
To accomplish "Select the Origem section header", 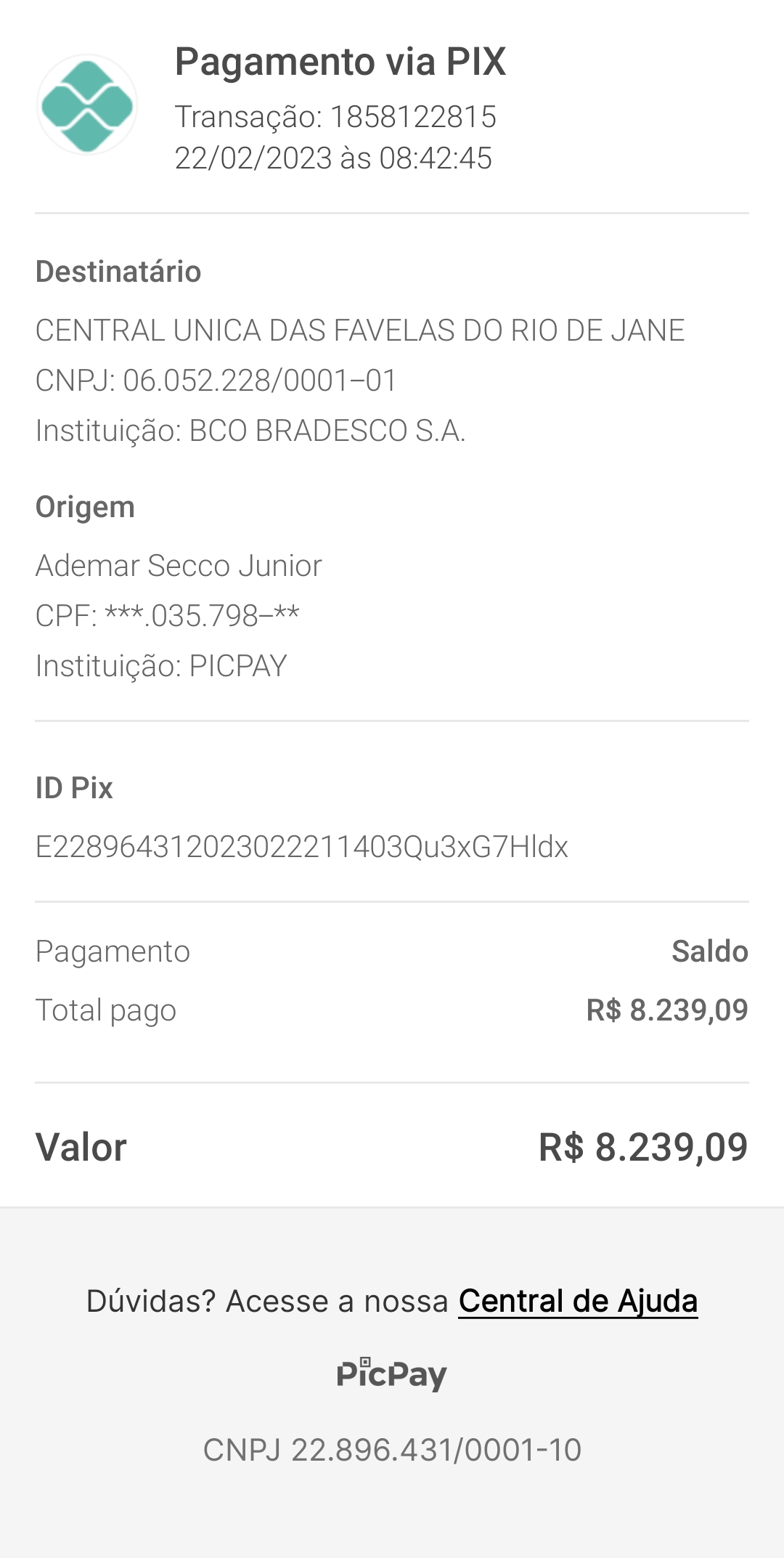I will click(x=85, y=506).
